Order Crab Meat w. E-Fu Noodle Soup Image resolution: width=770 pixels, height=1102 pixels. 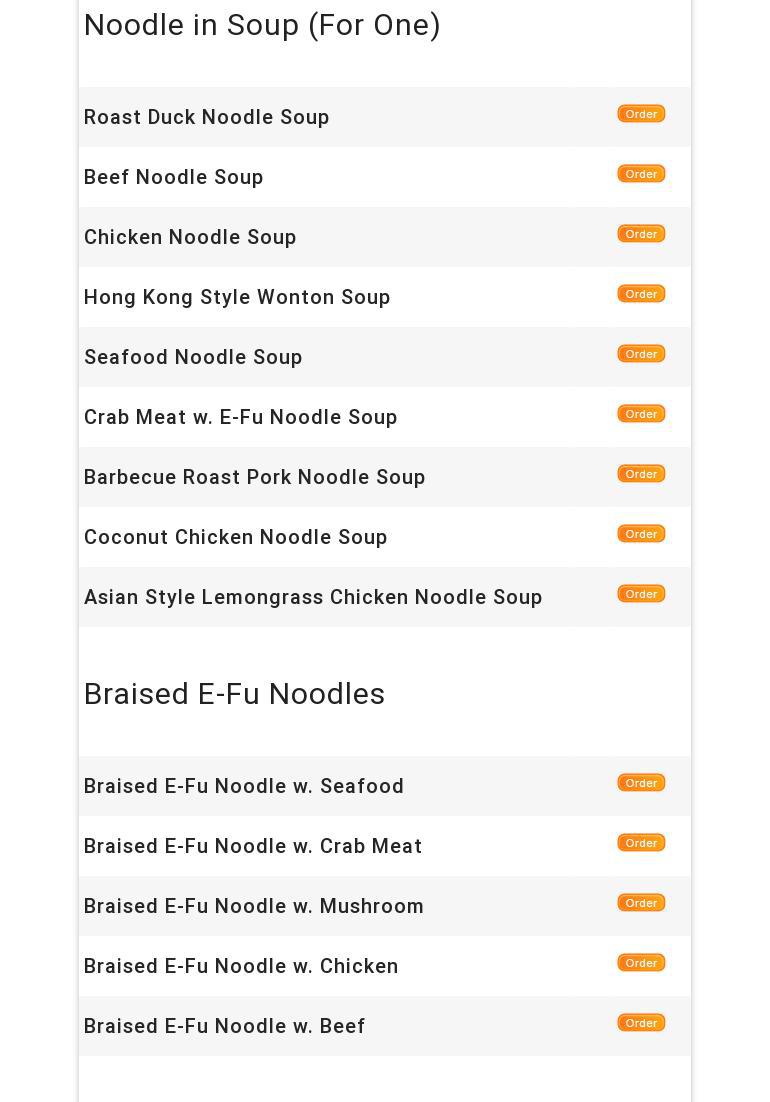[x=641, y=414]
